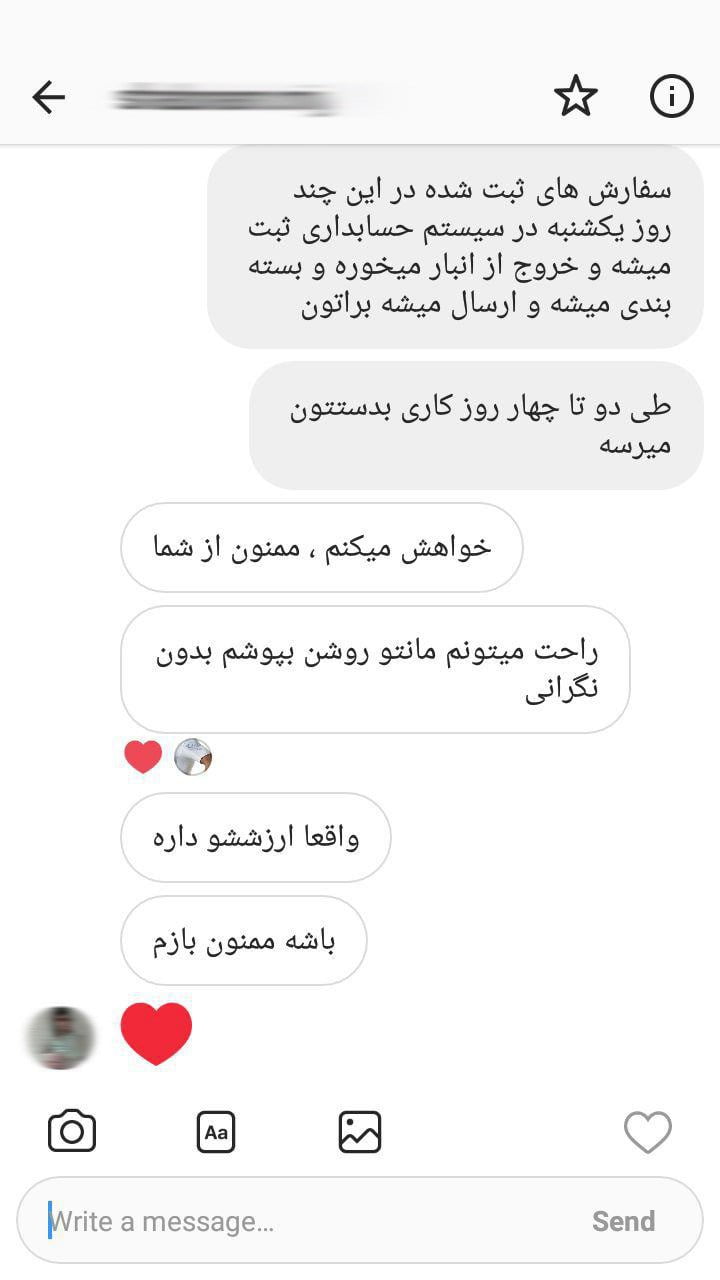The width and height of the screenshot is (720, 1280).
Task: Open the Aa text mode option
Action: pyautogui.click(x=216, y=1132)
